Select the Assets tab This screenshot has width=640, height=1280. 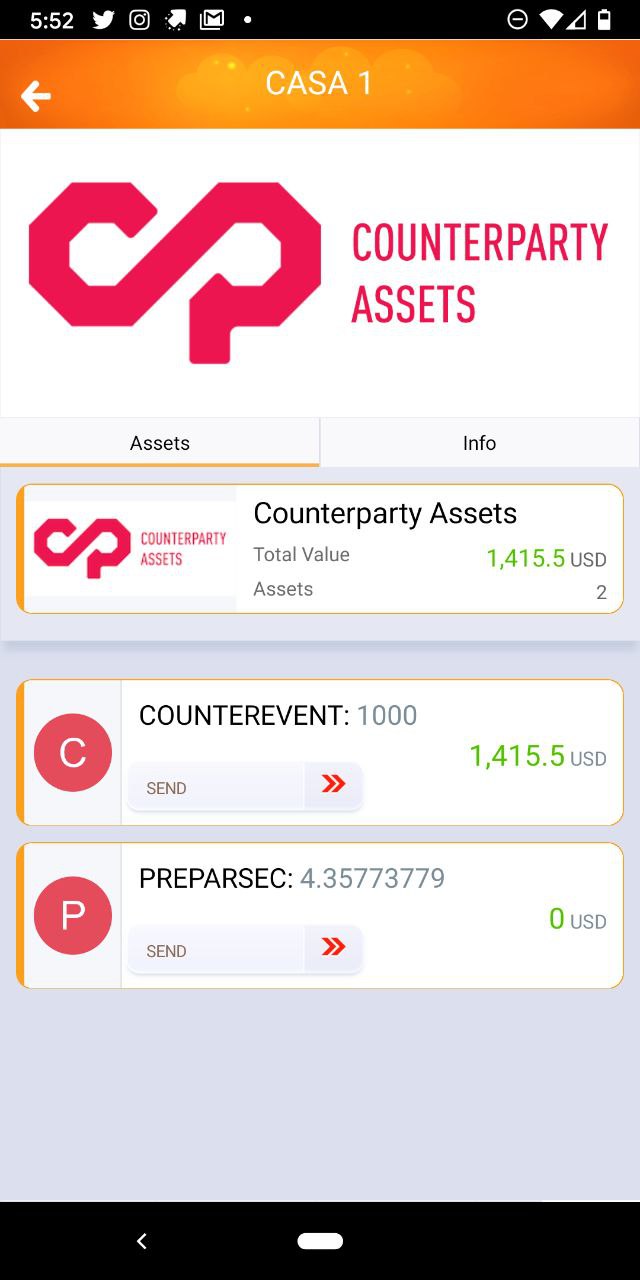tap(160, 442)
